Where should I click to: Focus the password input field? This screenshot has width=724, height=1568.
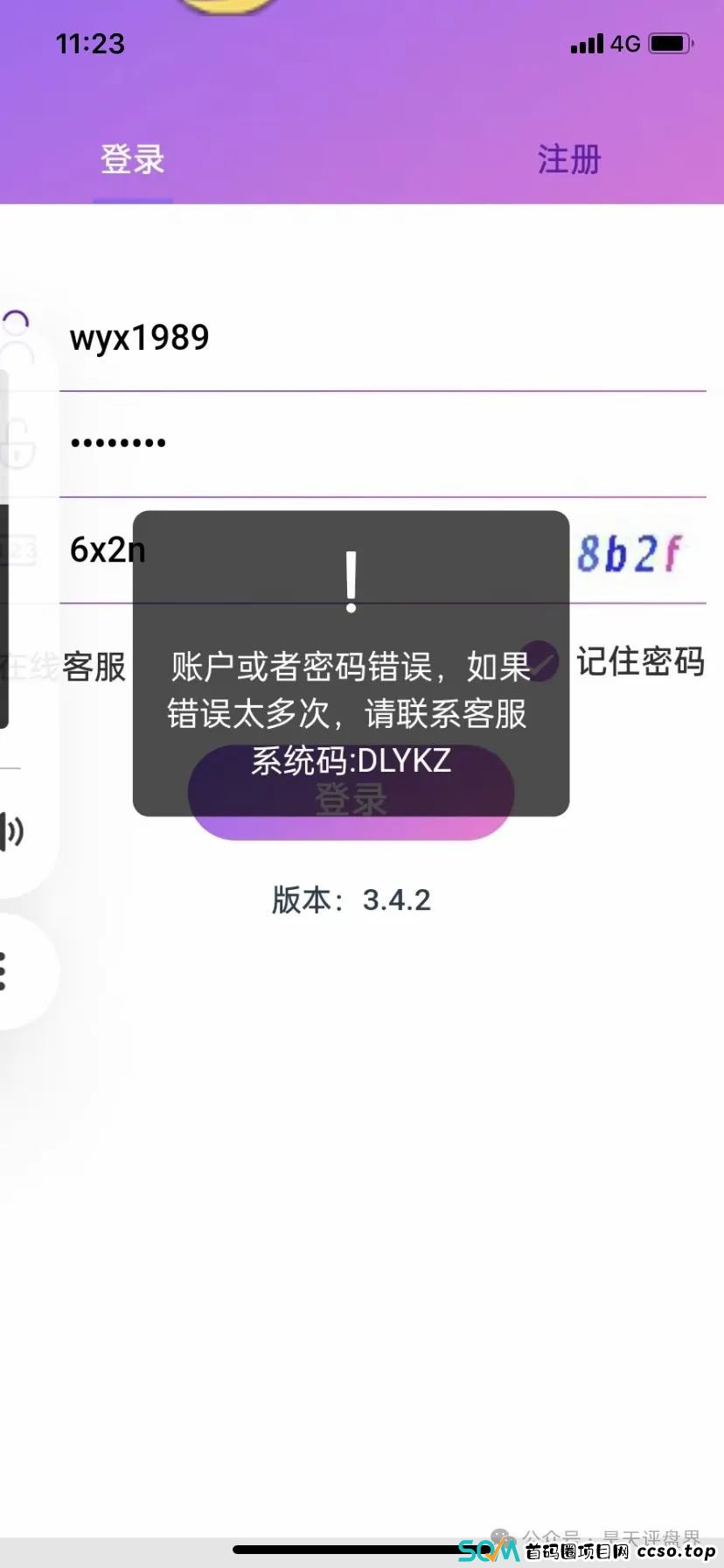(x=350, y=444)
